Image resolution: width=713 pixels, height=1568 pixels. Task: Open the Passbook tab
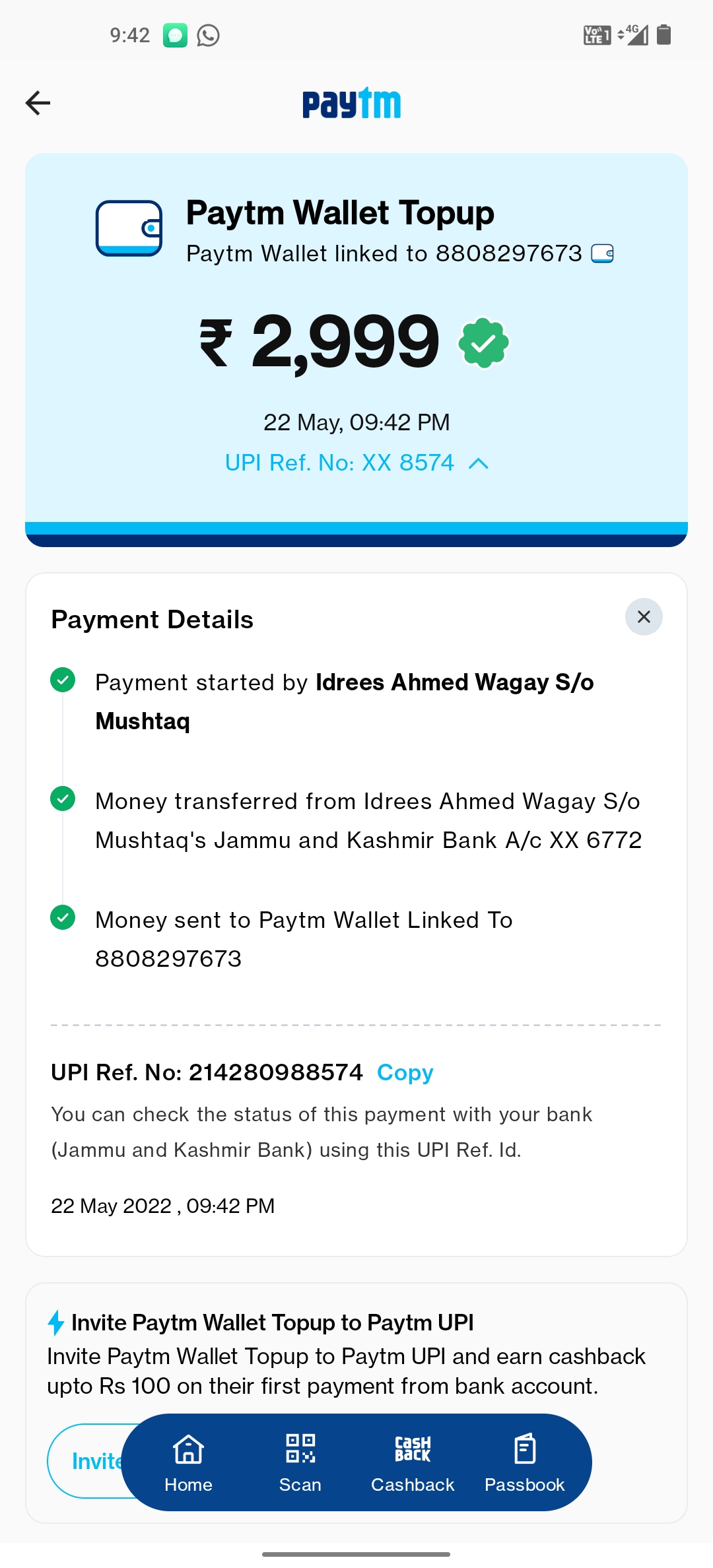coord(525,1462)
